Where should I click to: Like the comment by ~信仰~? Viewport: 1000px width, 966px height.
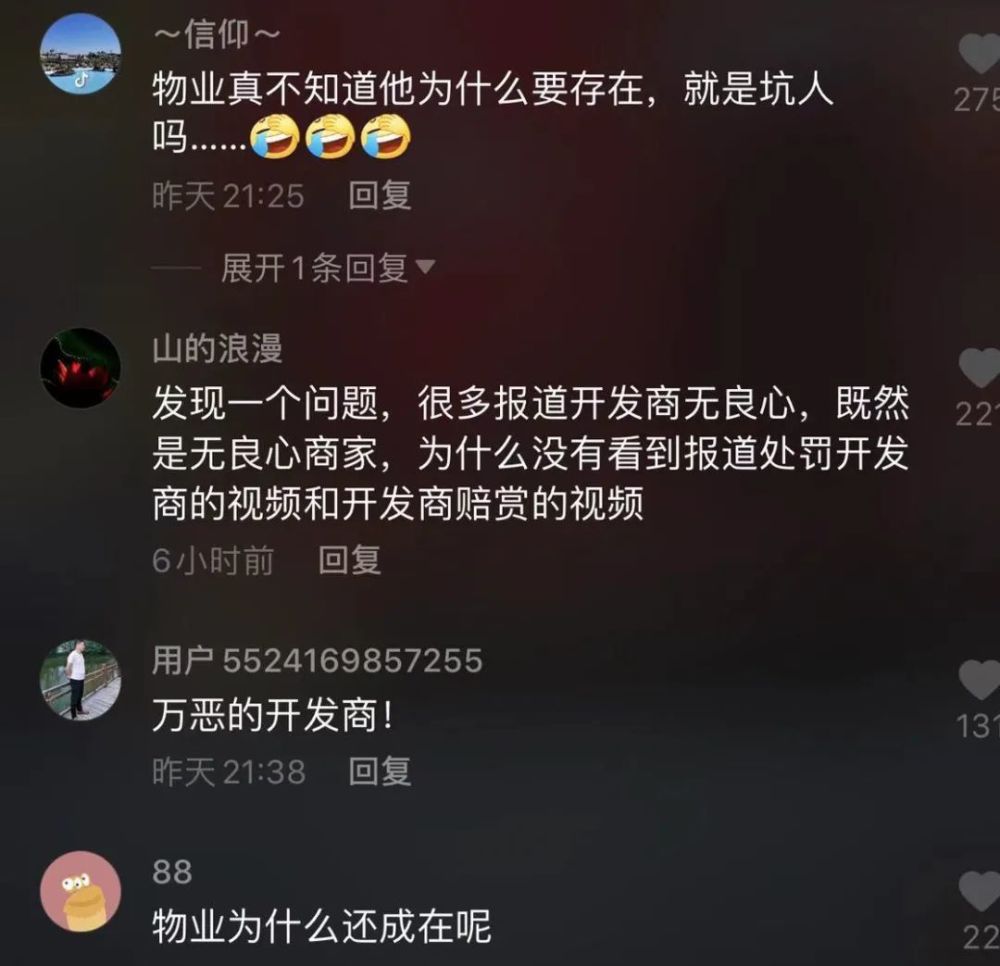980,54
